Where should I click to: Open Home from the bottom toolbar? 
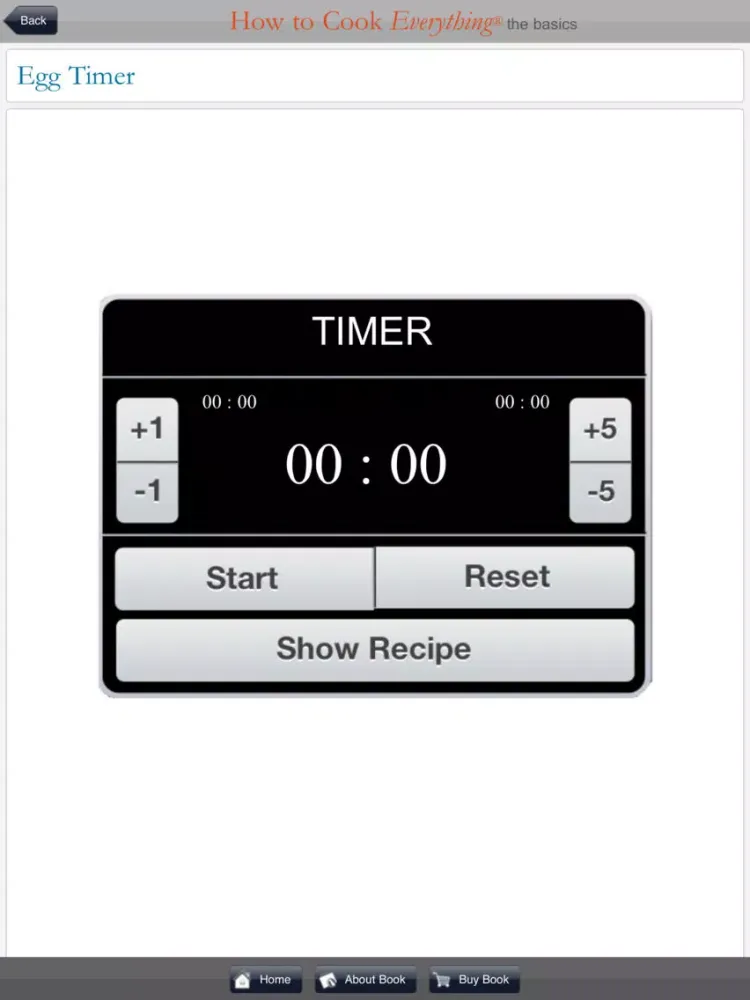tap(265, 980)
